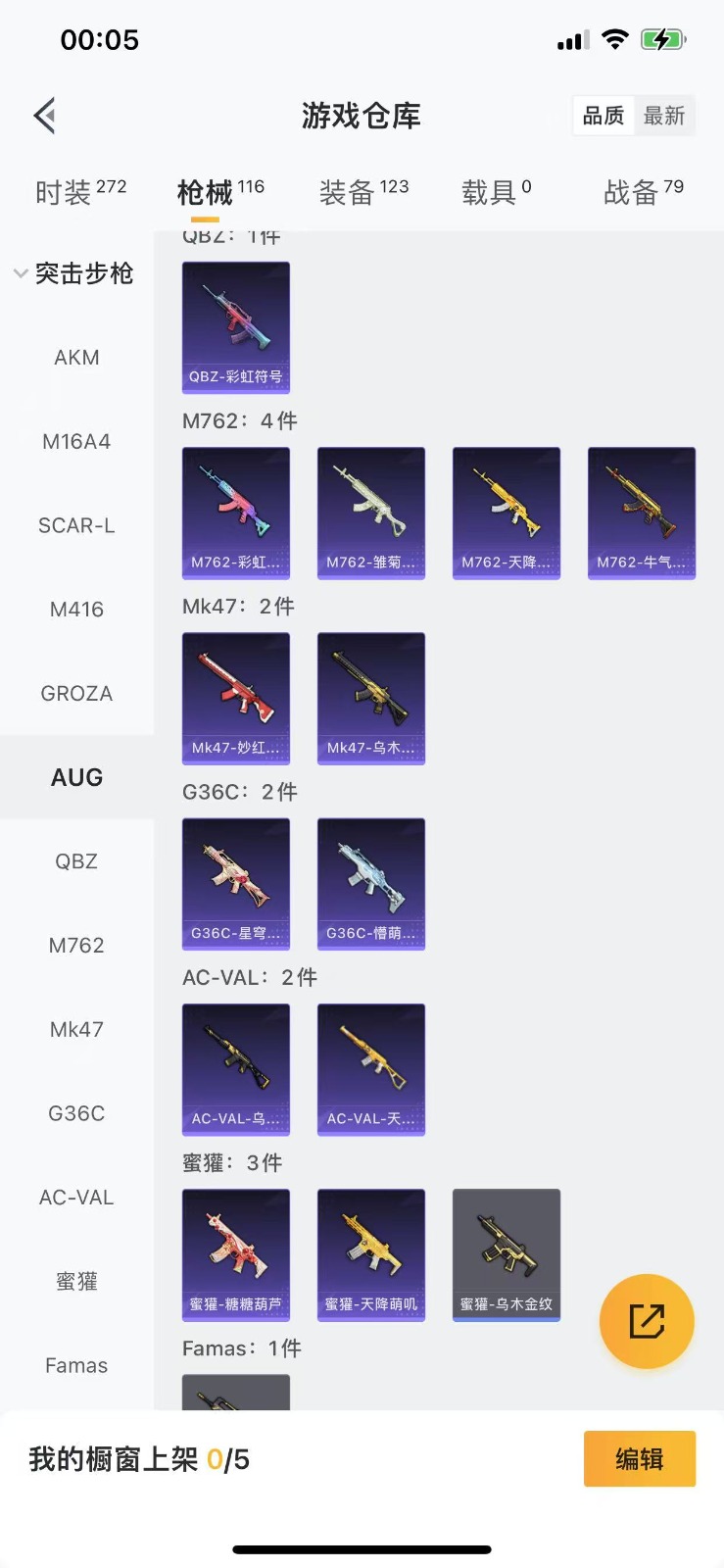724x1568 pixels.
Task: Go back from the 游戏仓库 page
Action: click(x=45, y=116)
